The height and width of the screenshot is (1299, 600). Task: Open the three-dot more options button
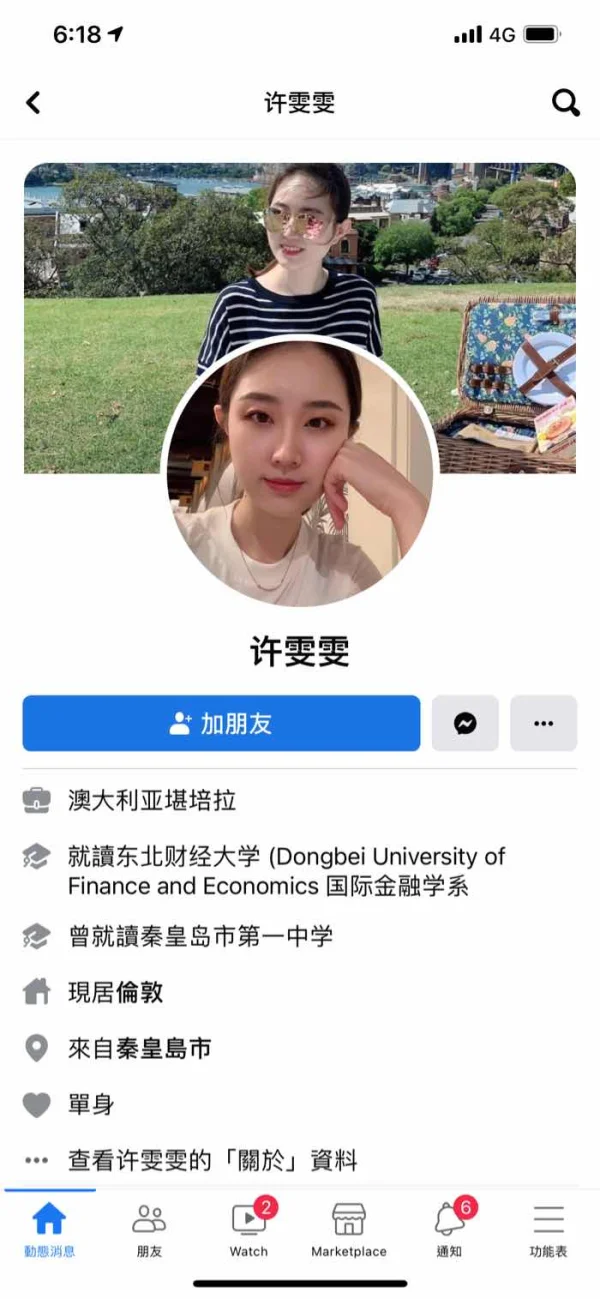[x=544, y=723]
